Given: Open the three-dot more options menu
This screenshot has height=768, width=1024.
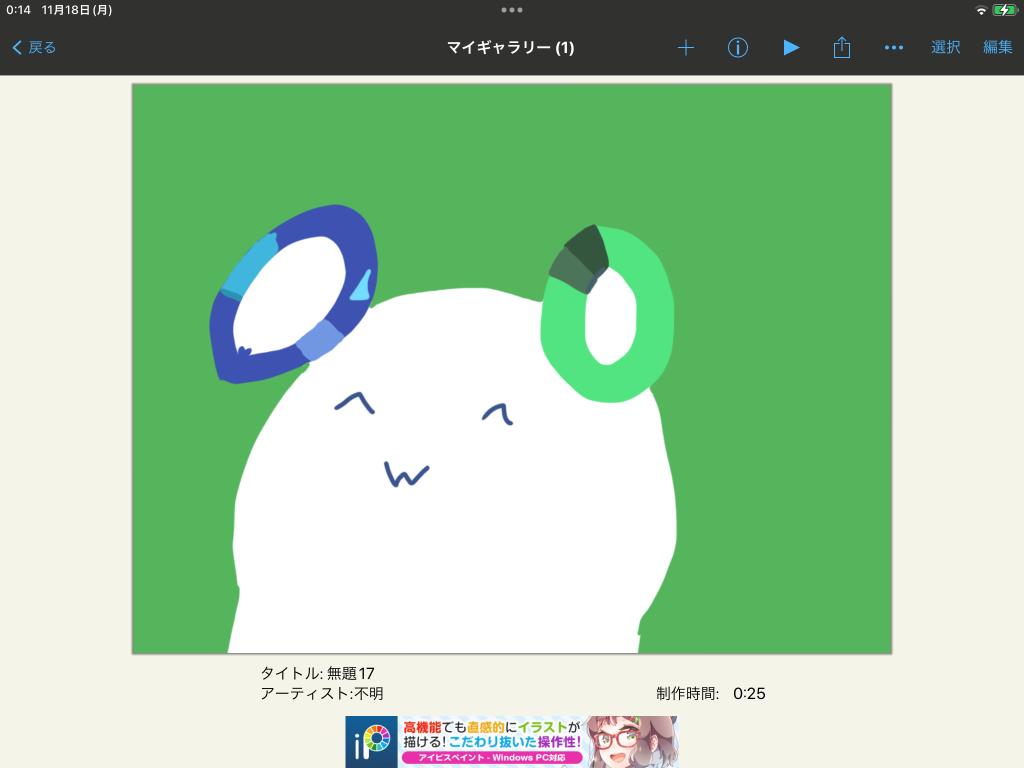Looking at the screenshot, I should 894,47.
